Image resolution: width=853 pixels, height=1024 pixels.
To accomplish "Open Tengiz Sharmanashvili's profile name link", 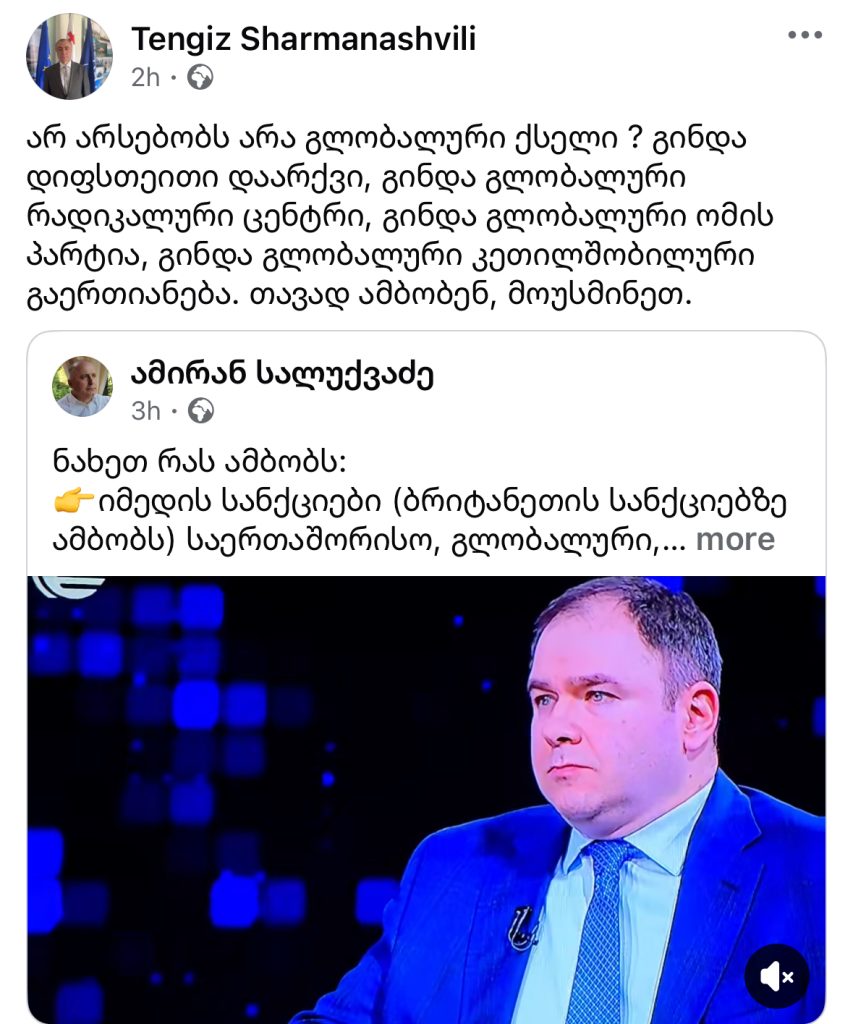I will [304, 39].
